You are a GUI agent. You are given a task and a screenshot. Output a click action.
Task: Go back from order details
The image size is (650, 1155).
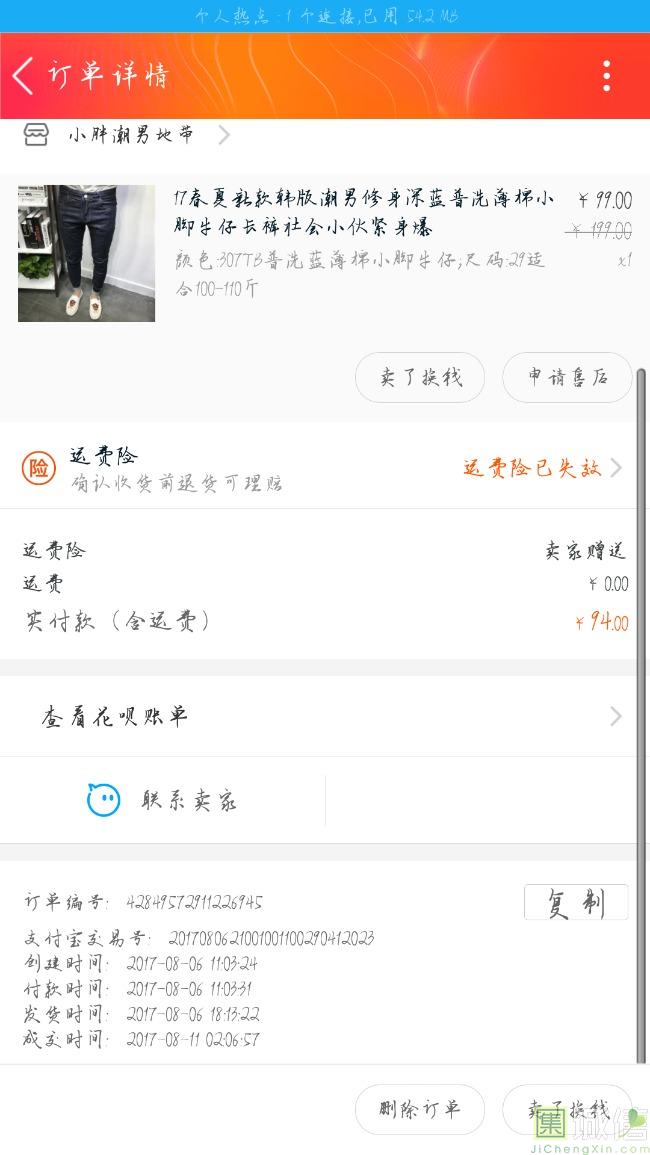(x=24, y=76)
